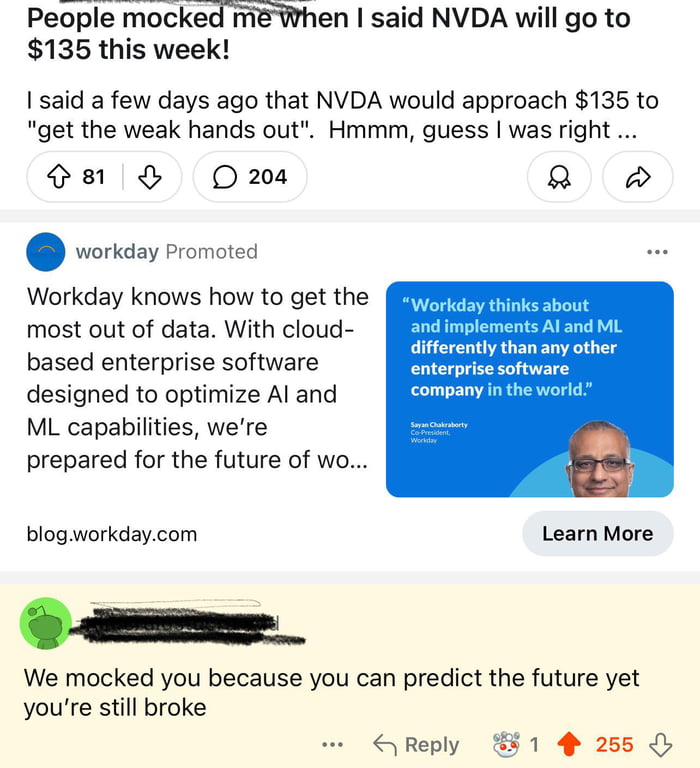Screen dimensions: 700x768
Task: Give an award to the NVDA post
Action: tap(559, 177)
